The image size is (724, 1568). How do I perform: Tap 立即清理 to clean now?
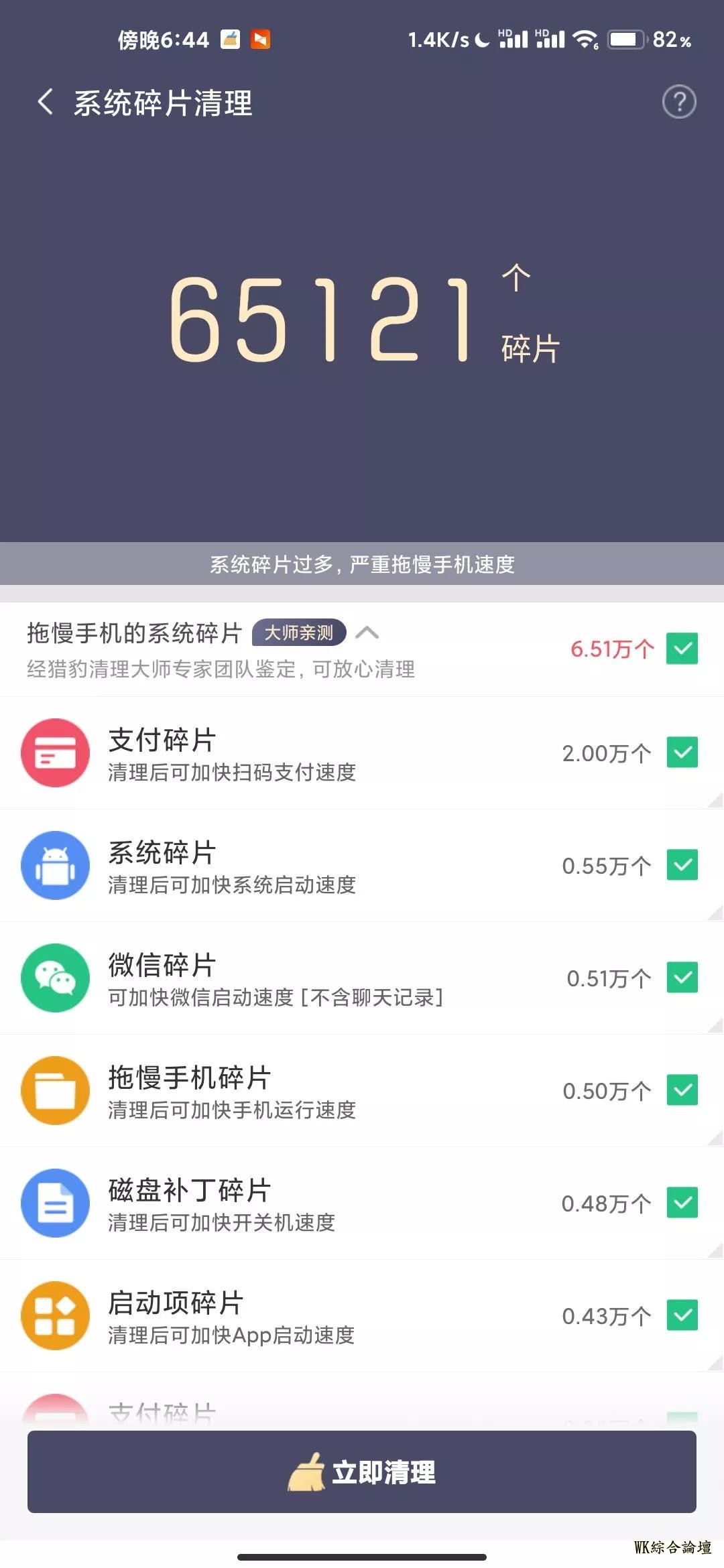(362, 1472)
